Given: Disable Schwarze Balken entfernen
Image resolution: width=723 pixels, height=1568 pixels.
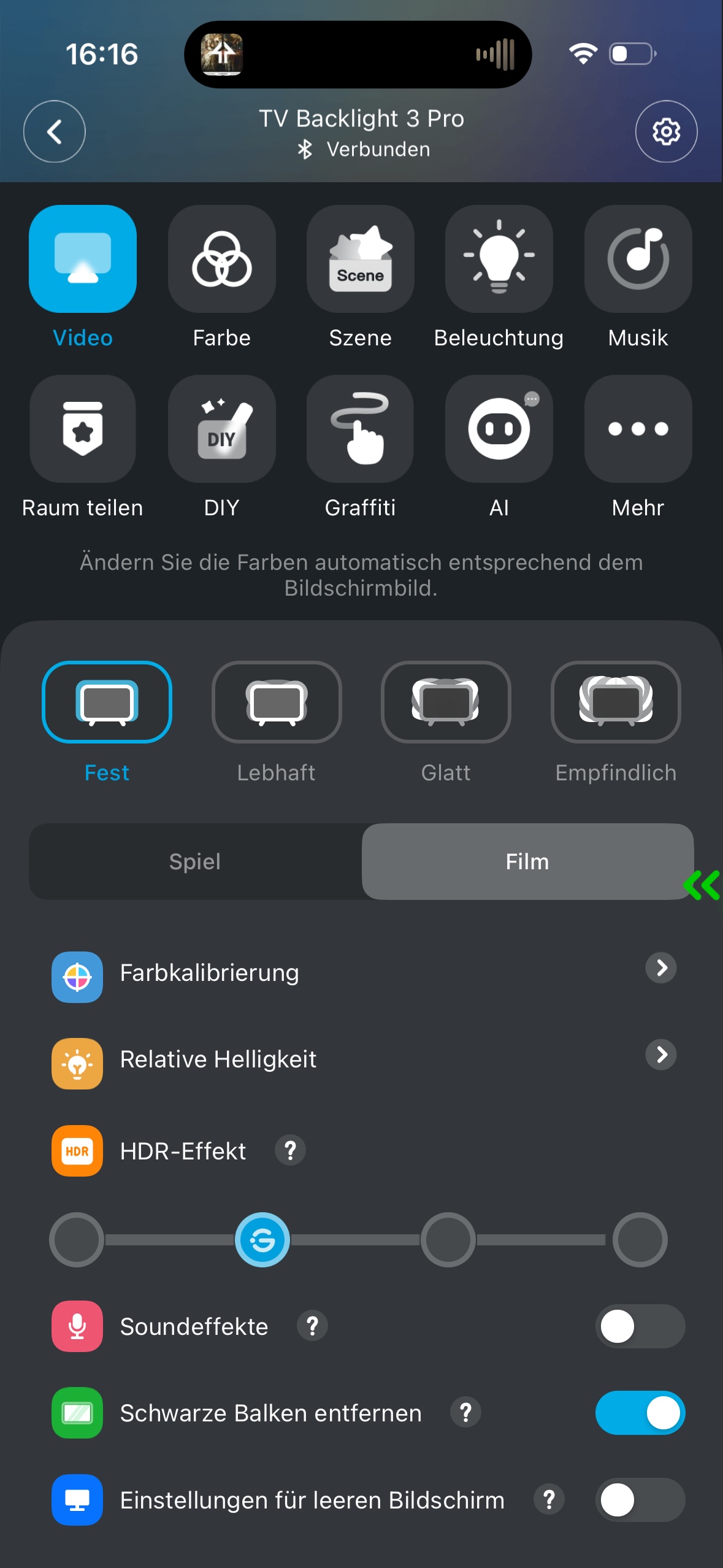Looking at the screenshot, I should 640,1413.
